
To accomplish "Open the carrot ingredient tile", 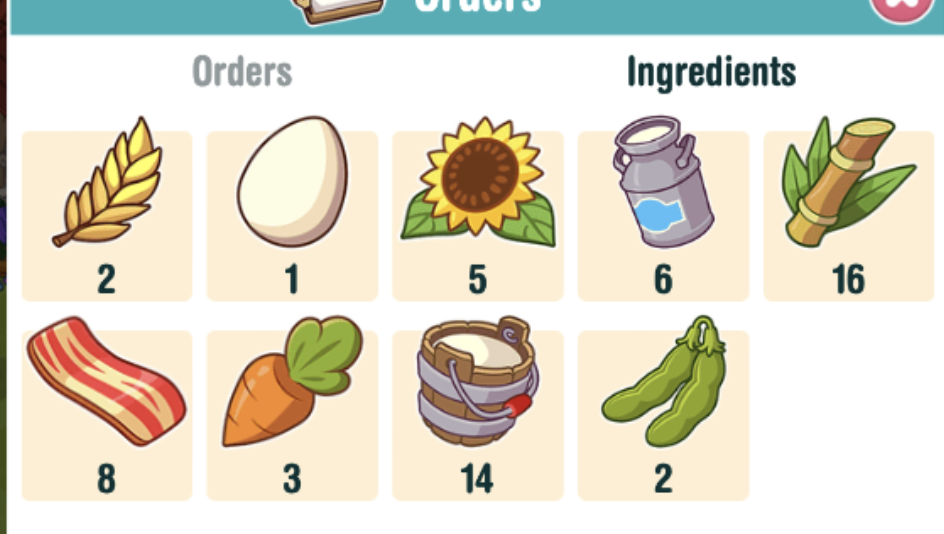I will tap(292, 415).
